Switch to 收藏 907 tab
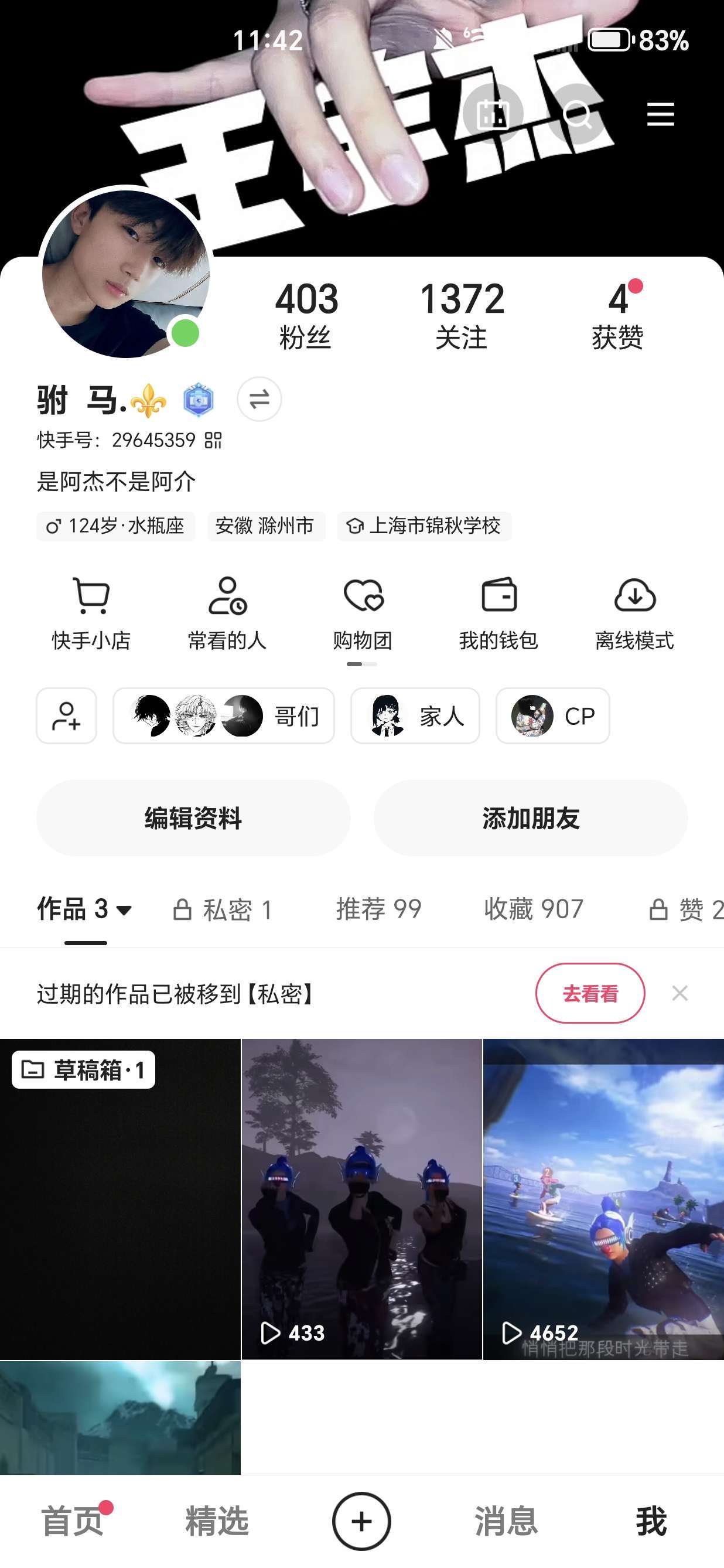Viewport: 724px width, 1568px height. pos(534,909)
